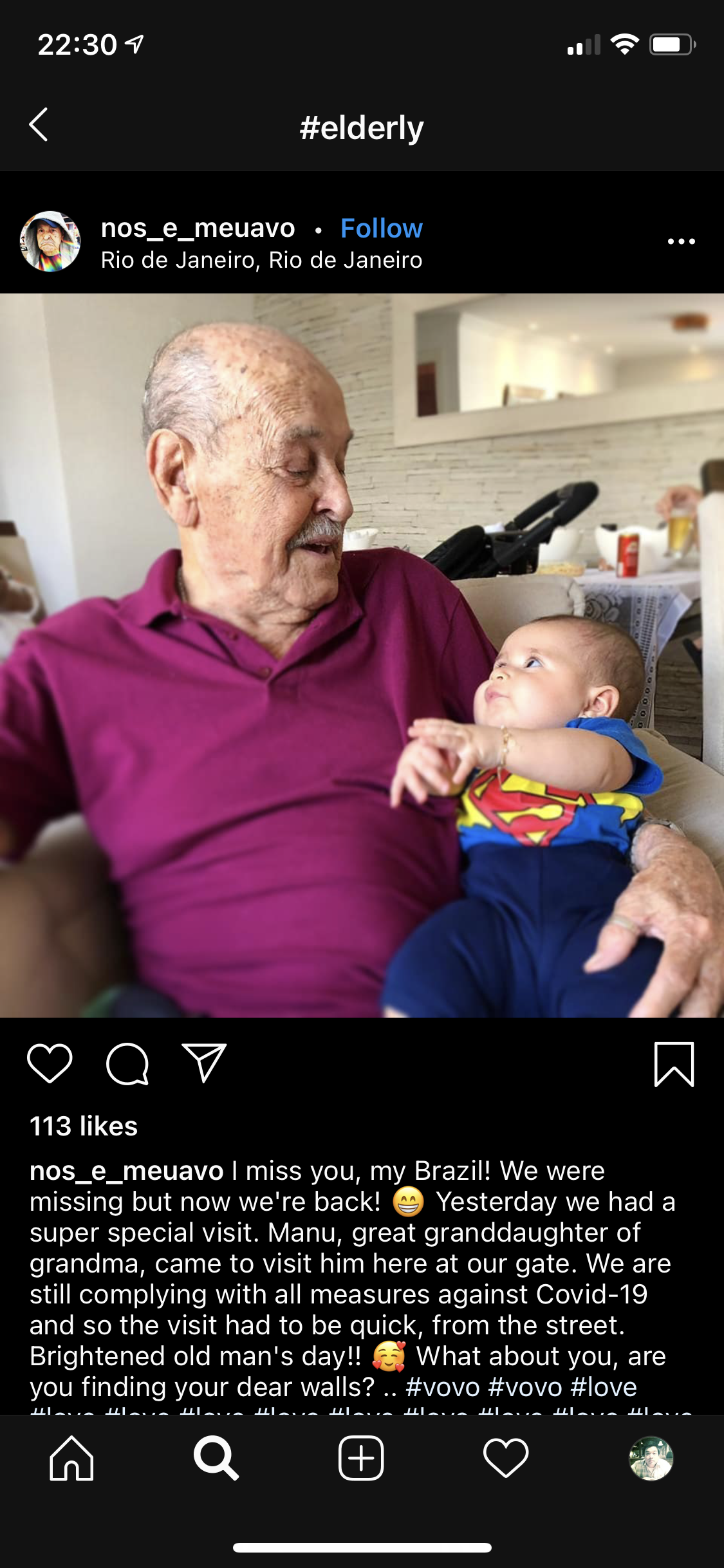The width and height of the screenshot is (724, 1568).
Task: Switch to the Search tab
Action: 216,1458
